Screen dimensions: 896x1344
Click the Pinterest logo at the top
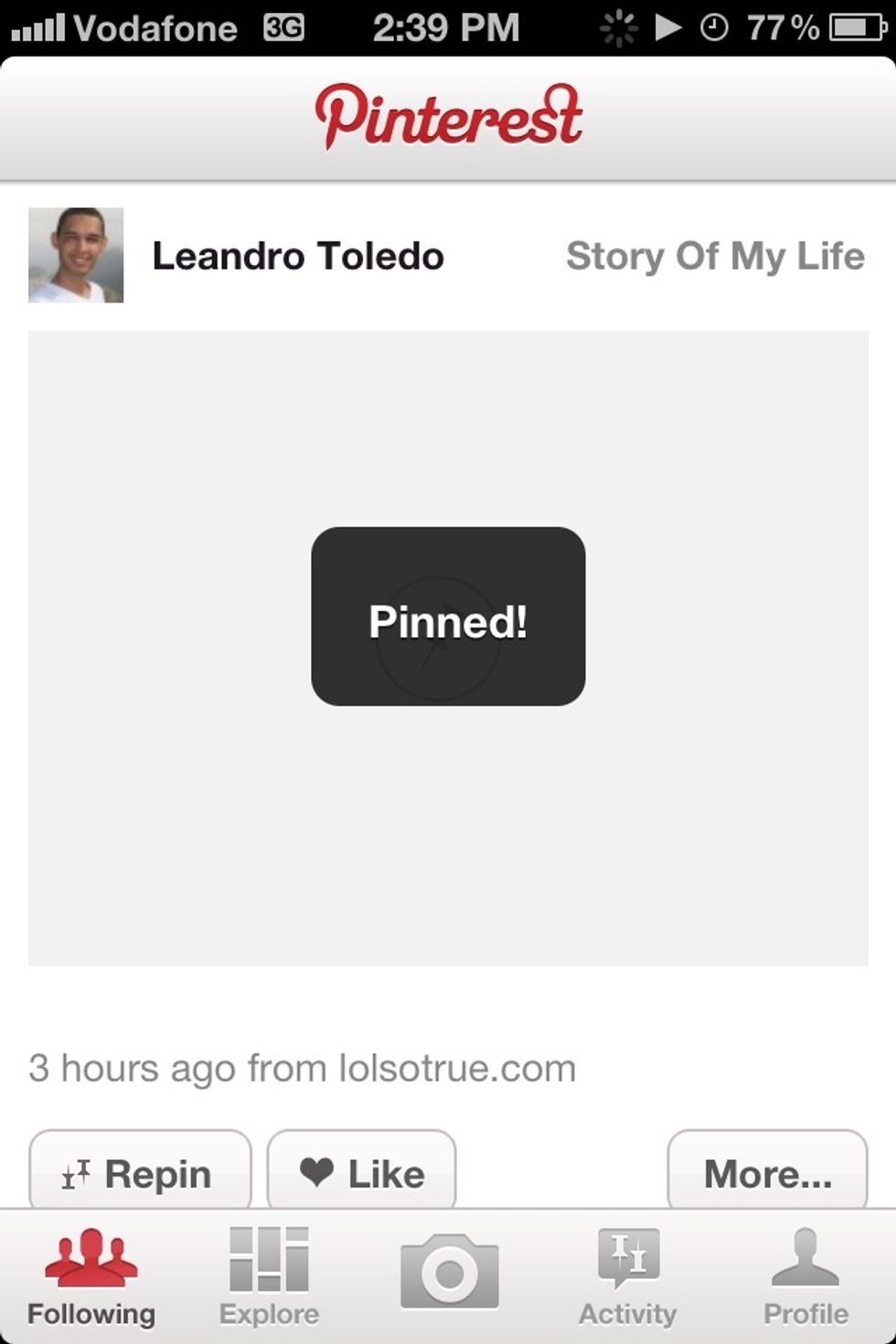coord(448,114)
